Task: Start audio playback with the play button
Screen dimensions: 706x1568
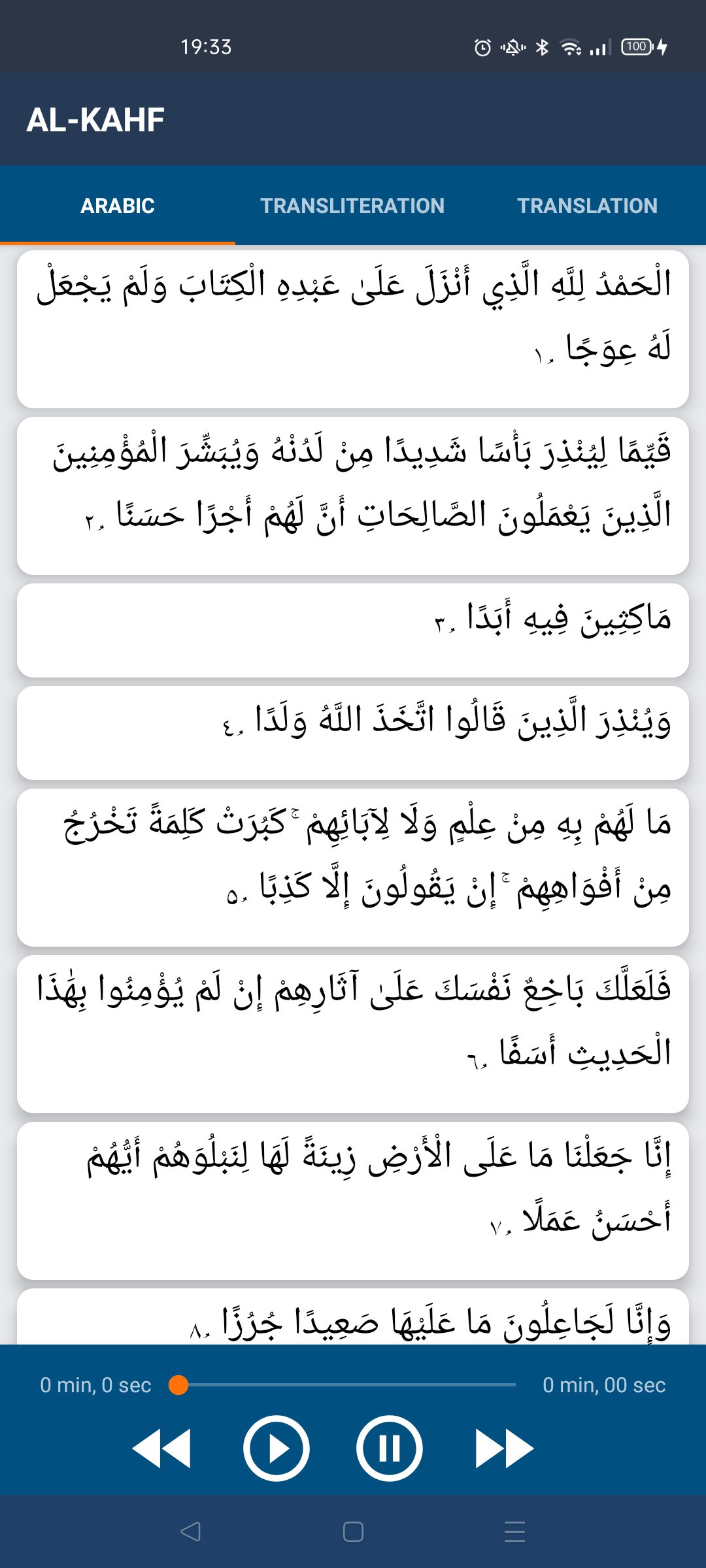Action: (276, 1448)
